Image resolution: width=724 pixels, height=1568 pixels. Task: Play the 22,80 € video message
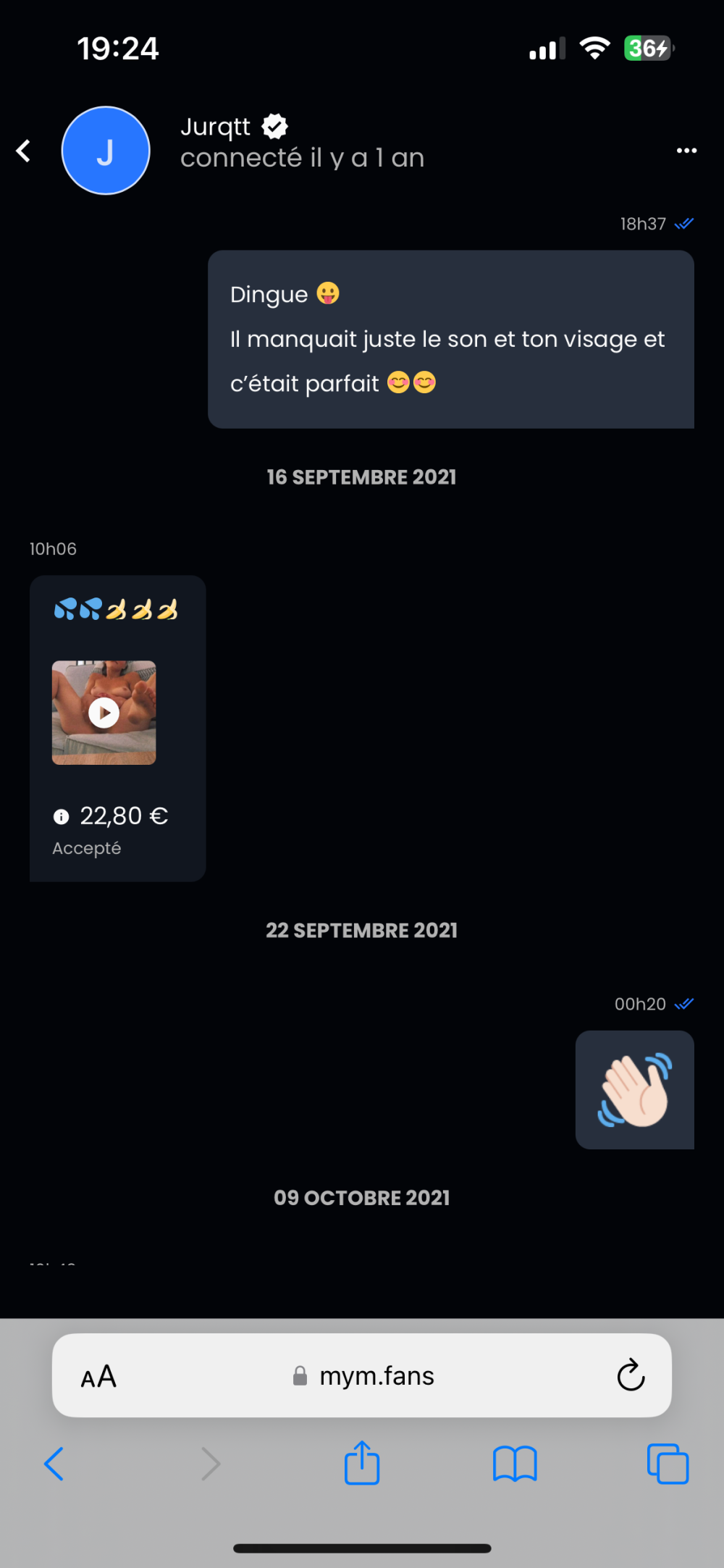pyautogui.click(x=104, y=713)
